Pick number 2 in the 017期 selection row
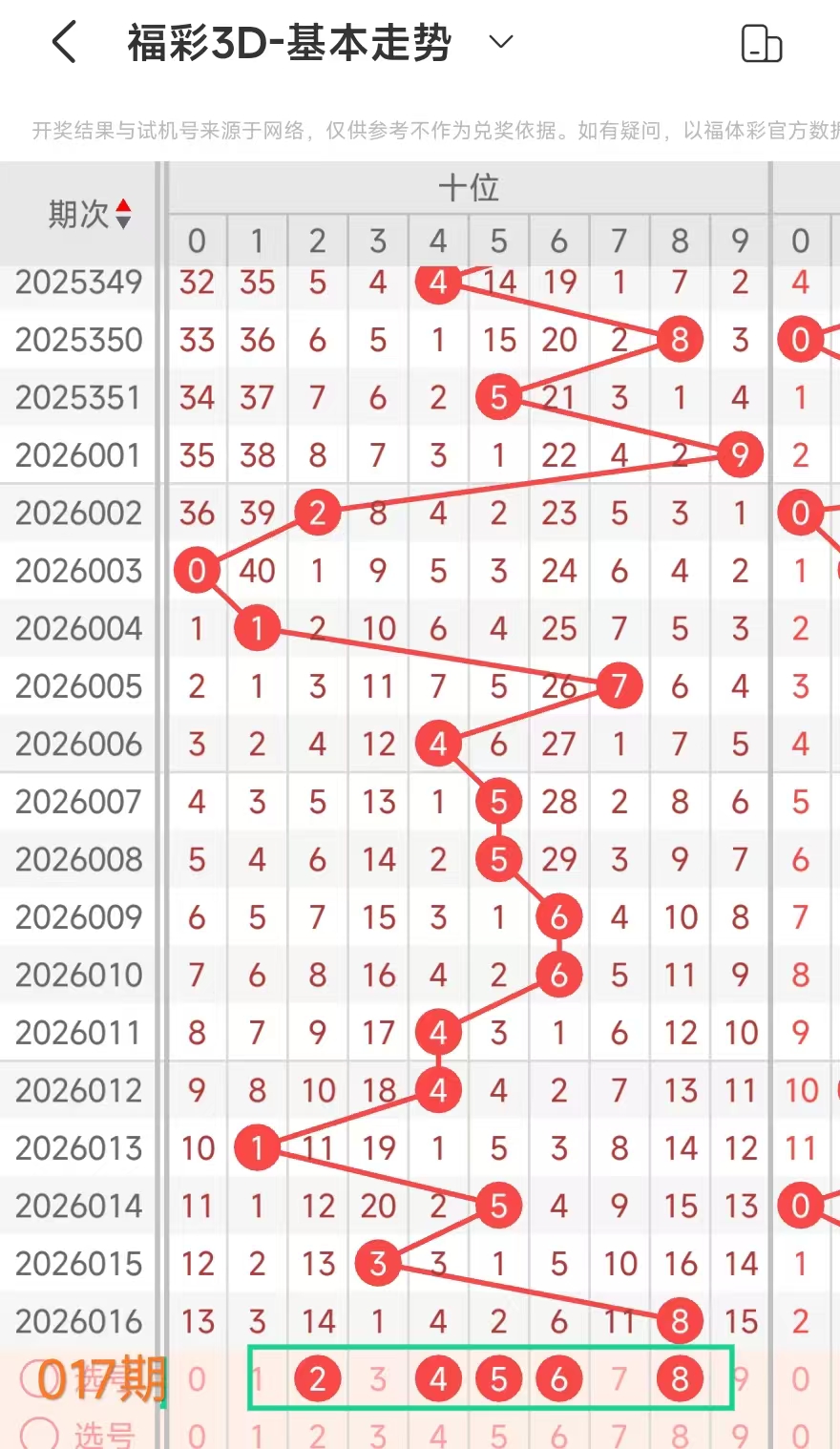 318,1378
